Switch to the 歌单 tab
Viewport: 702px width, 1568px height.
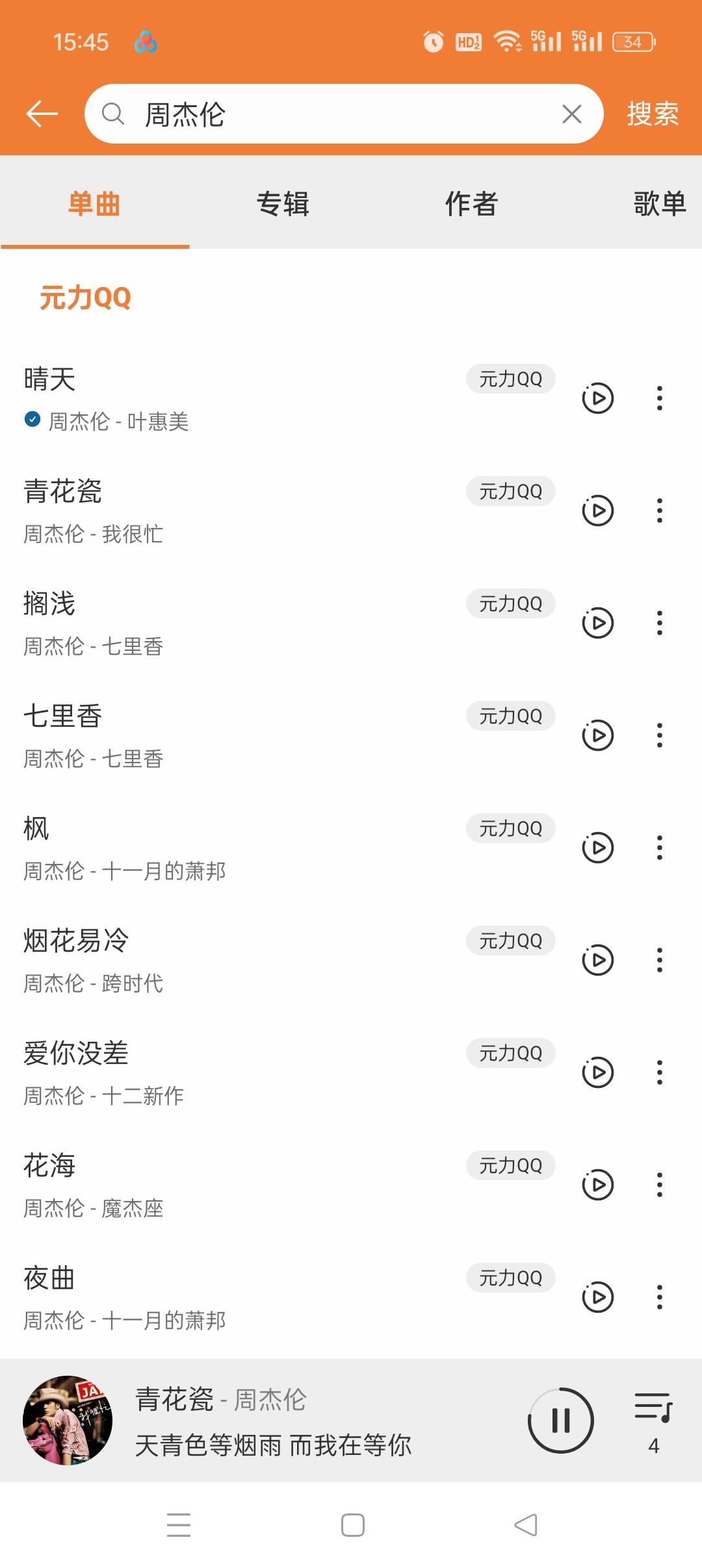pos(658,203)
